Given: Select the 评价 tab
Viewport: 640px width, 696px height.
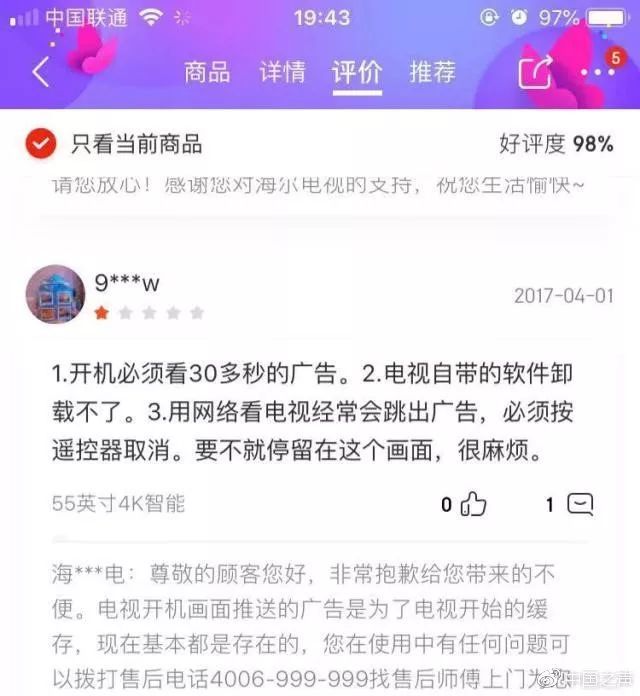Looking at the screenshot, I should [357, 73].
